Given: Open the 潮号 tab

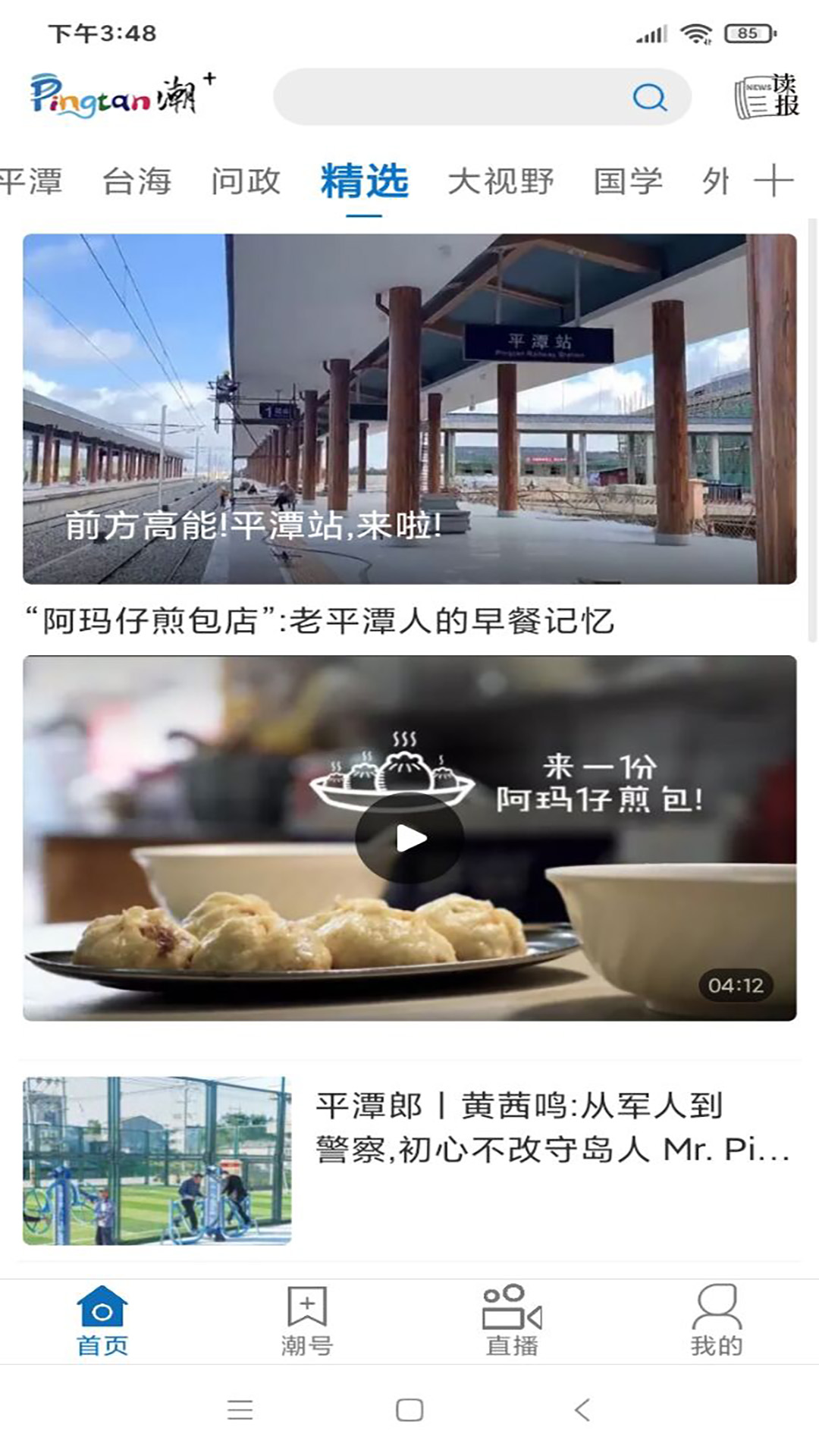Looking at the screenshot, I should [307, 1321].
